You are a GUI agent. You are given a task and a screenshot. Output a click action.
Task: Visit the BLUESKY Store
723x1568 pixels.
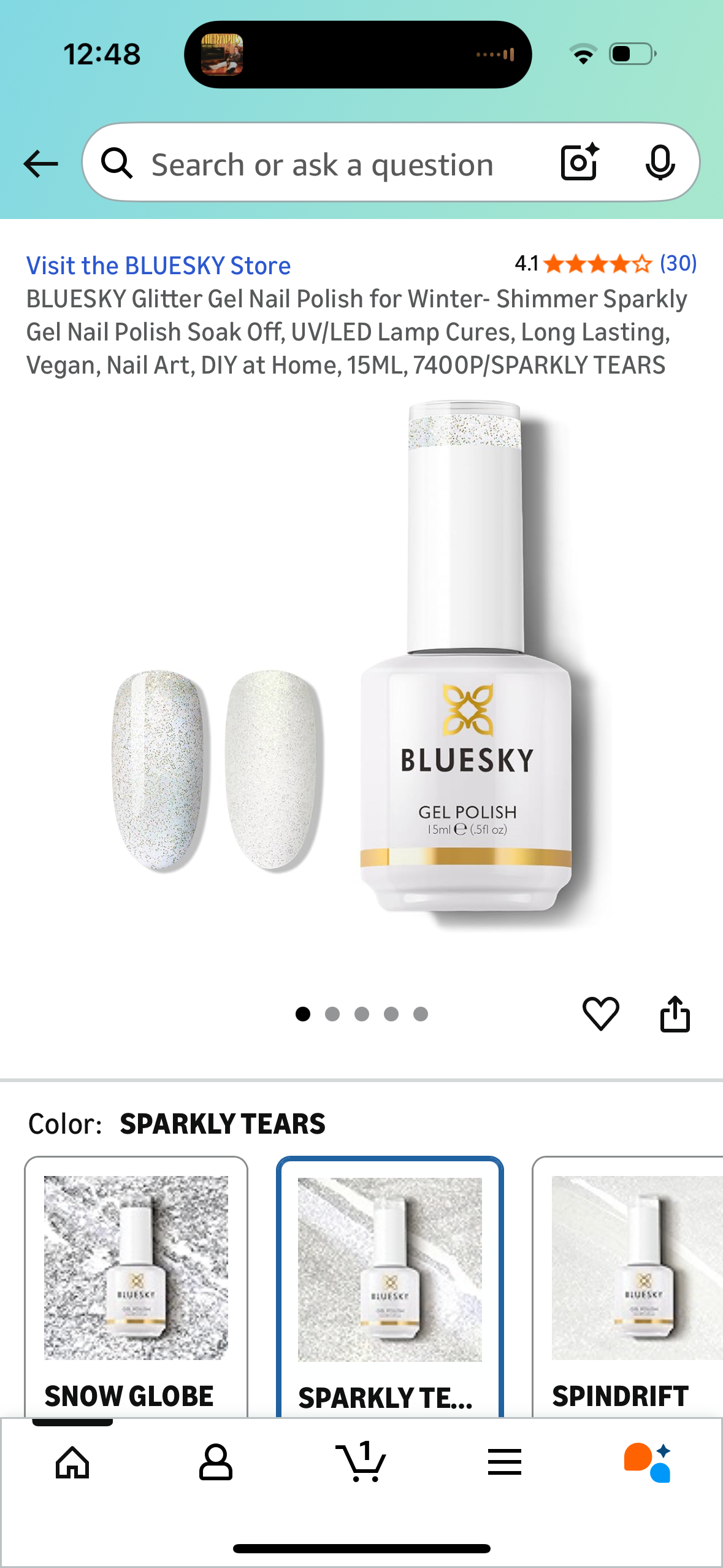[158, 266]
